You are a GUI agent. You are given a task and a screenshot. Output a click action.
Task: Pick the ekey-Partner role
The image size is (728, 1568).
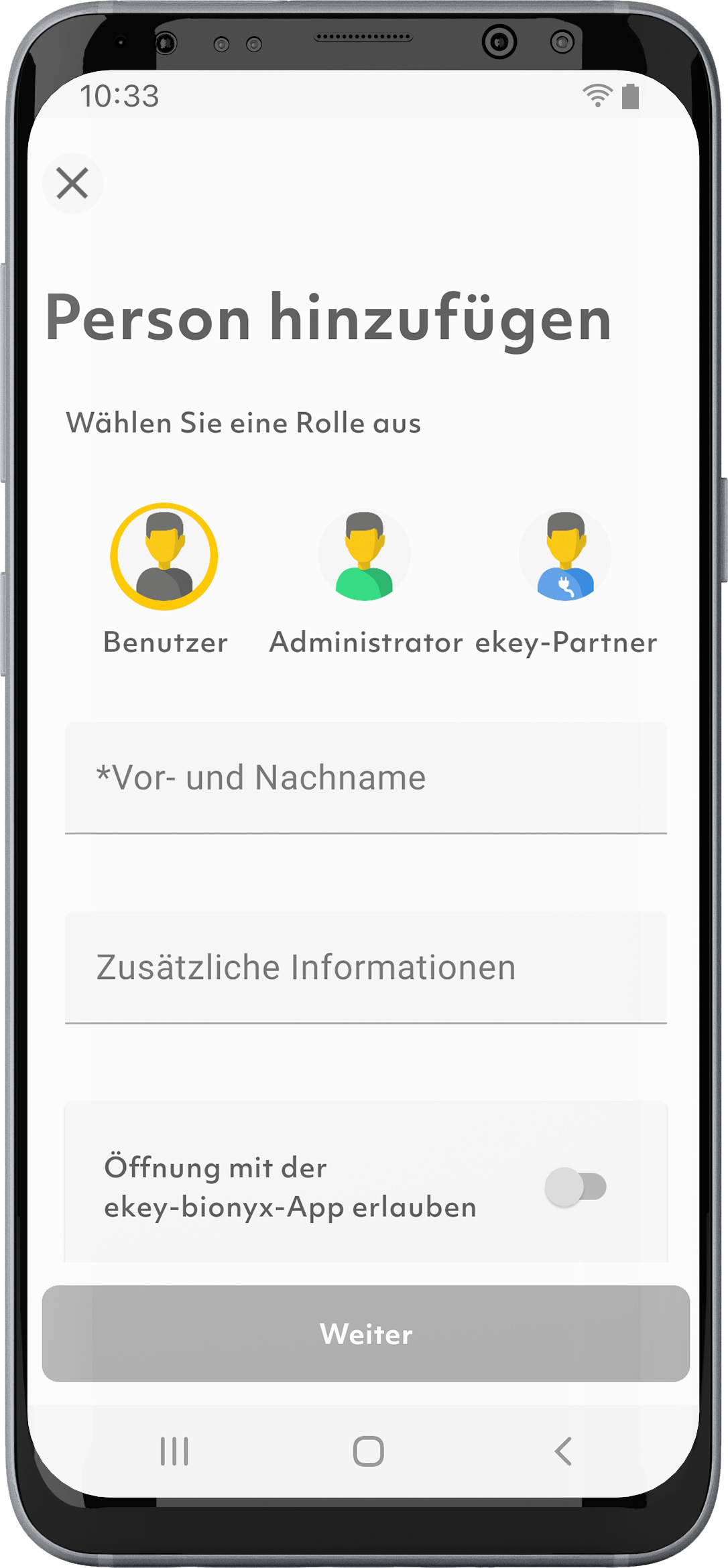(x=565, y=556)
